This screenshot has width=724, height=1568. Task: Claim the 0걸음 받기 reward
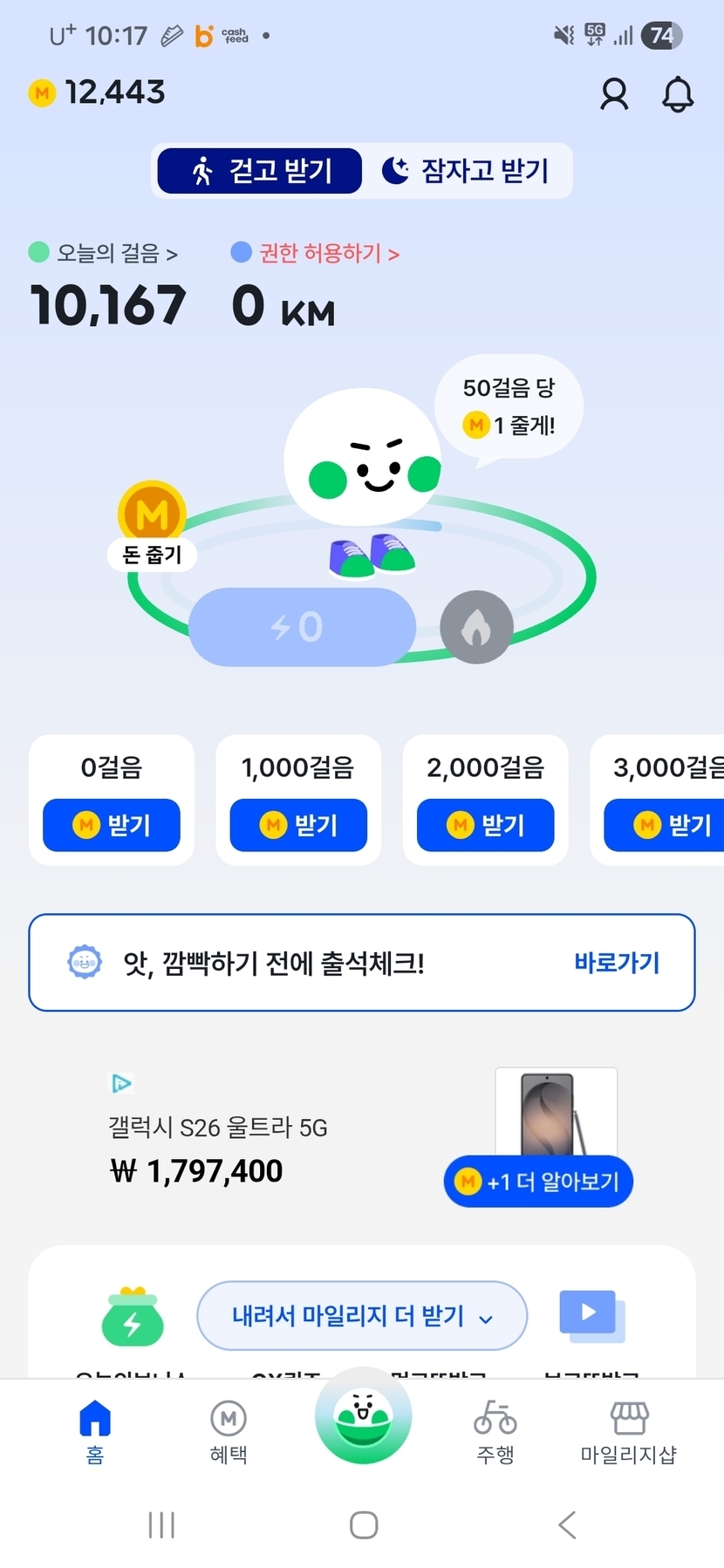[112, 825]
